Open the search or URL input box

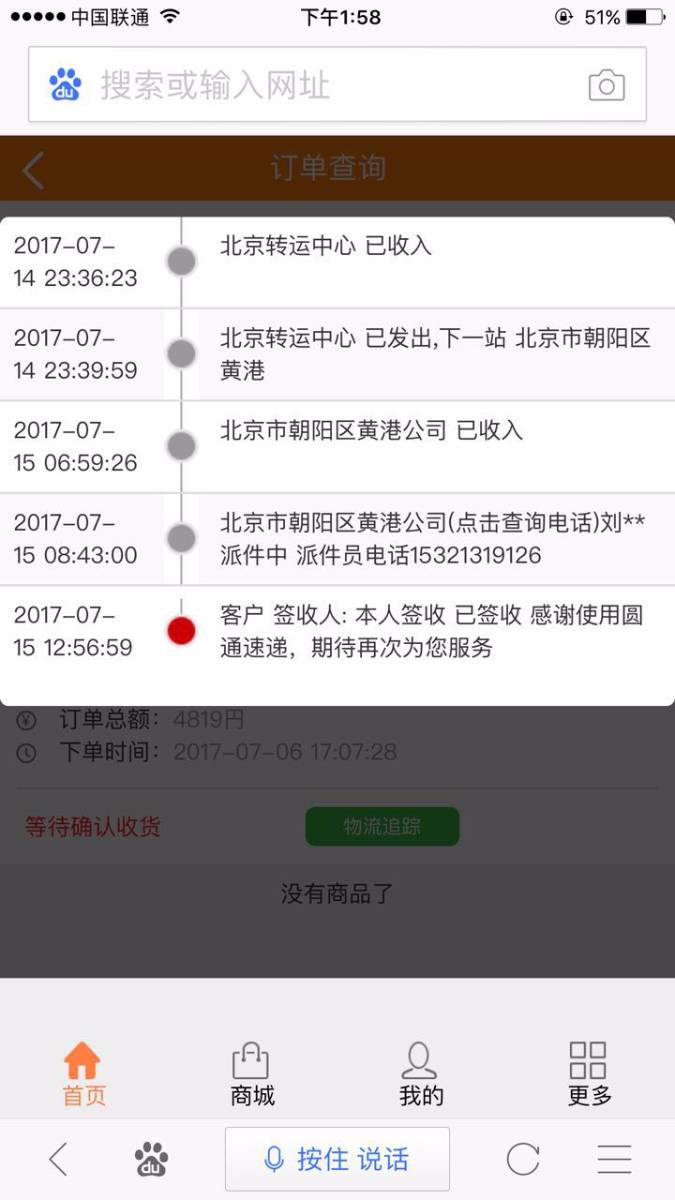(337, 85)
